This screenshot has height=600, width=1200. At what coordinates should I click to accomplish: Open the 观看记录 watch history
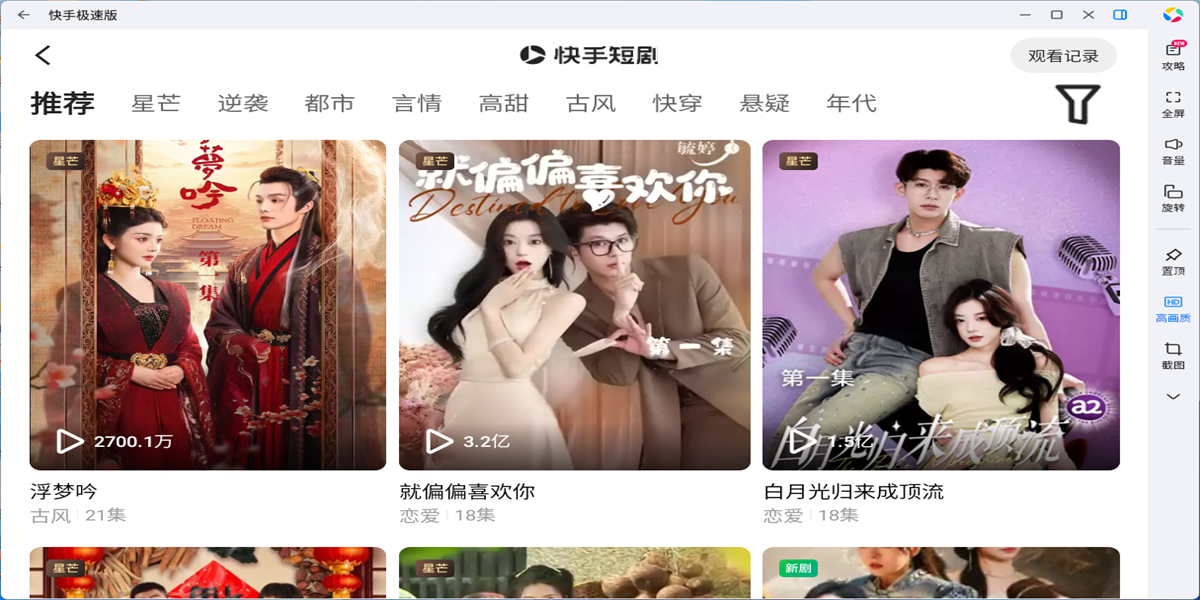click(x=1063, y=56)
